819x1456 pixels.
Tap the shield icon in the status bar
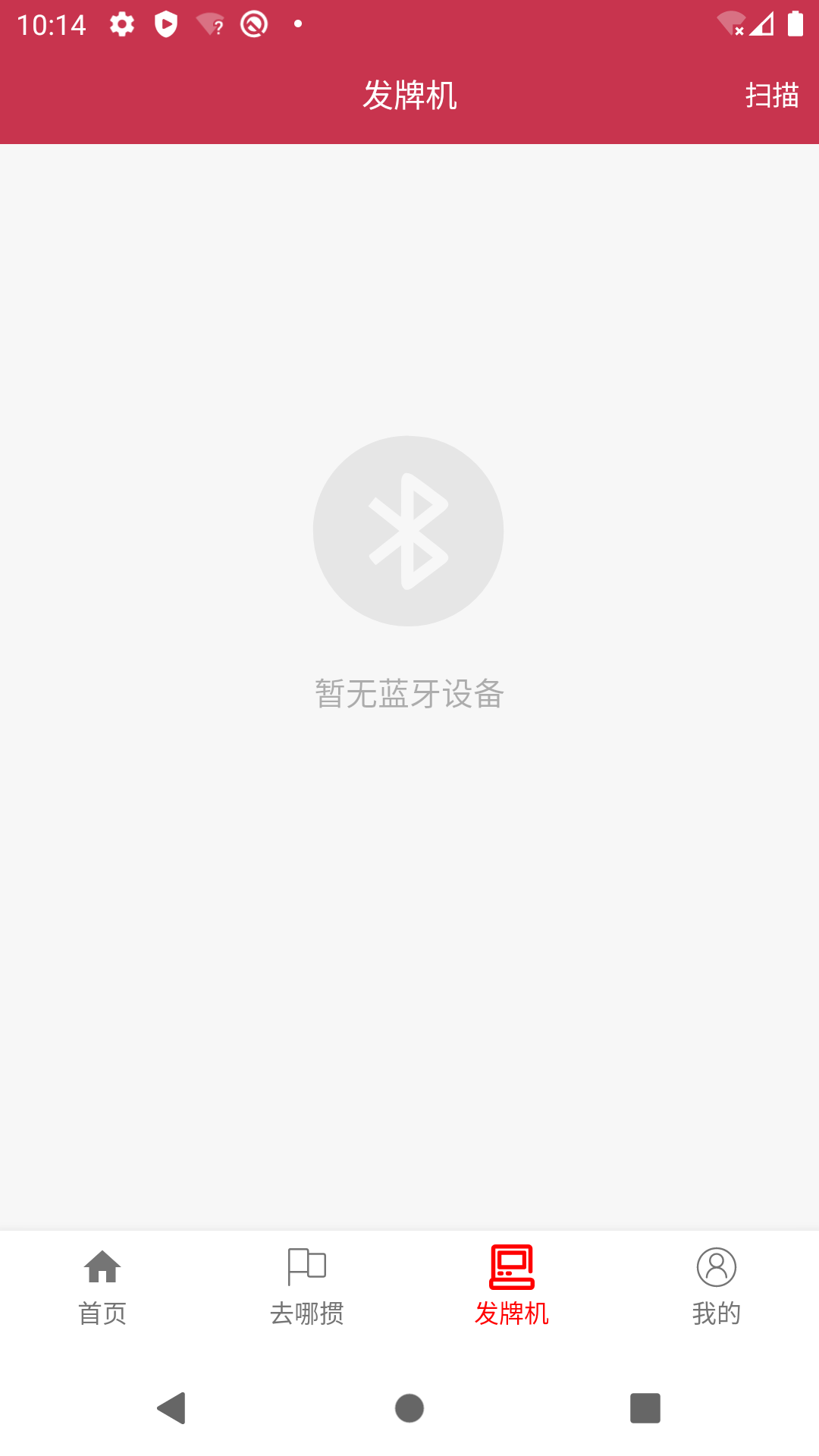pyautogui.click(x=165, y=23)
